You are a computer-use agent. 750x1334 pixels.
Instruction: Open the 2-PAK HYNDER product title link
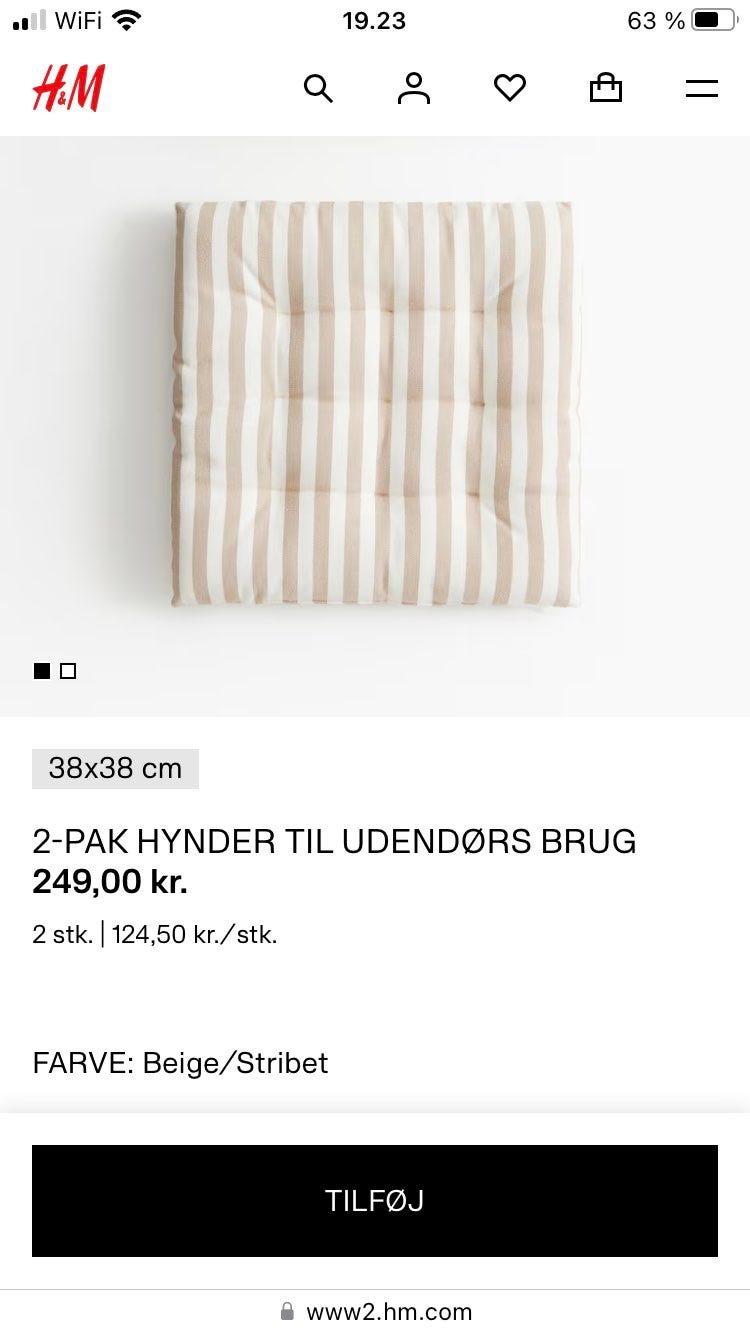coord(334,841)
